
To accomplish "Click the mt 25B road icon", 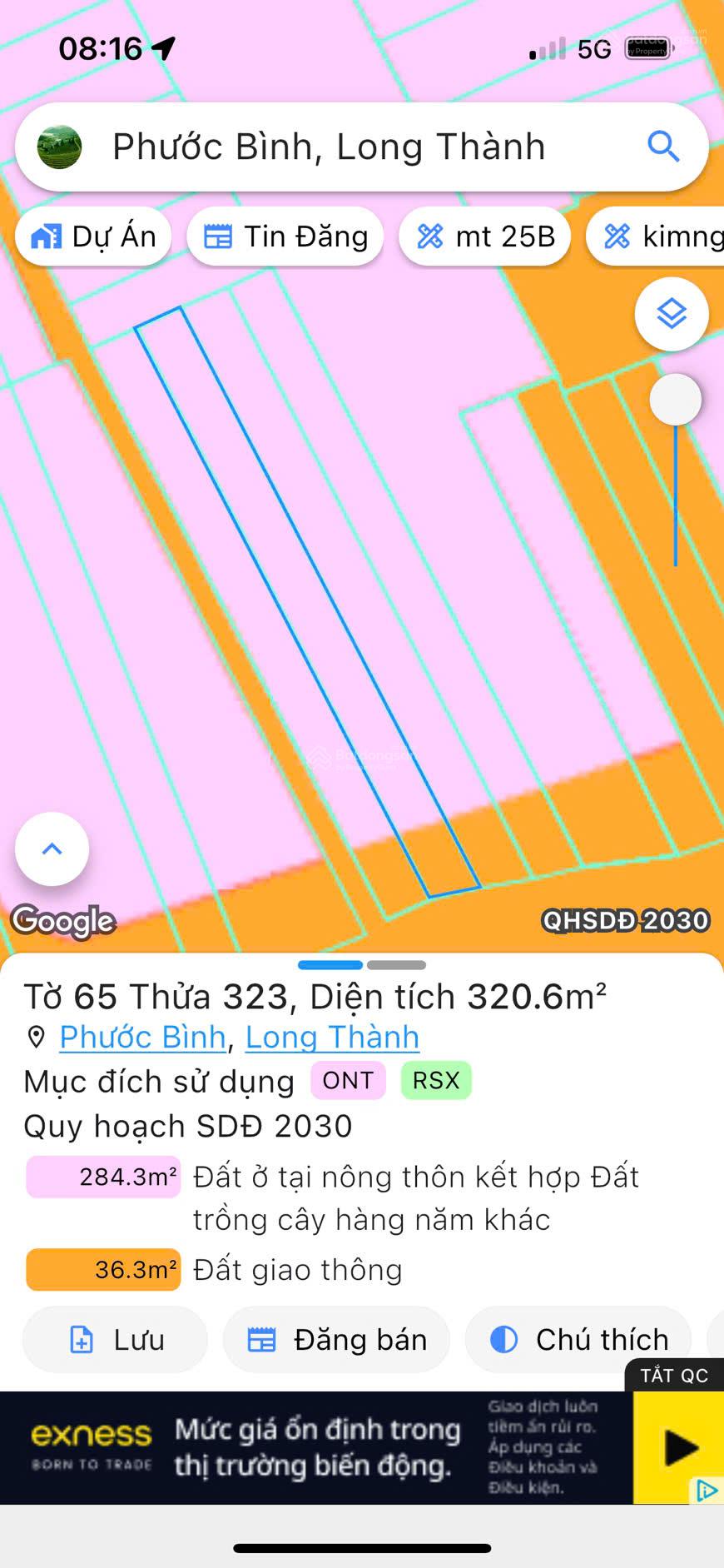I will tap(431, 236).
